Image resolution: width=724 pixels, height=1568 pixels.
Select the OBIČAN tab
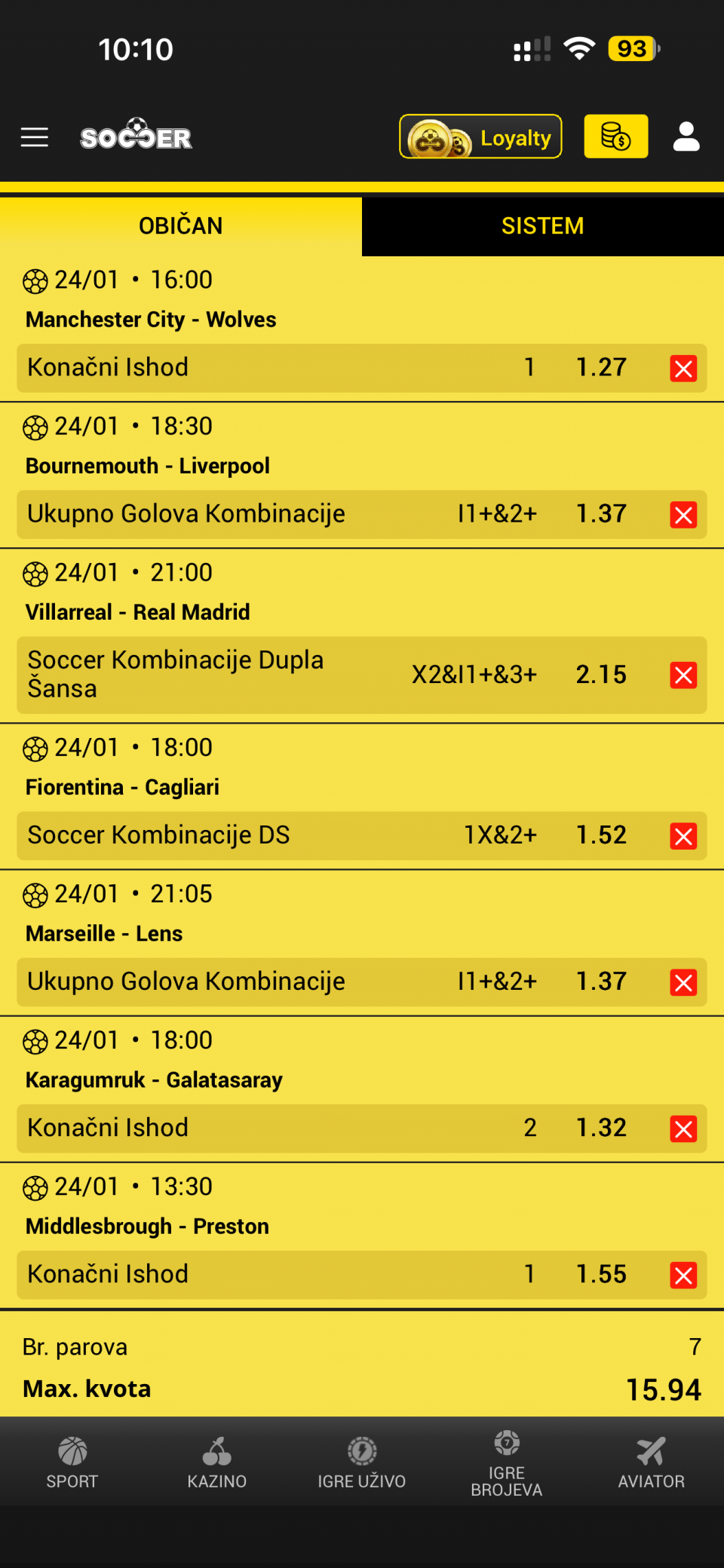click(x=181, y=226)
